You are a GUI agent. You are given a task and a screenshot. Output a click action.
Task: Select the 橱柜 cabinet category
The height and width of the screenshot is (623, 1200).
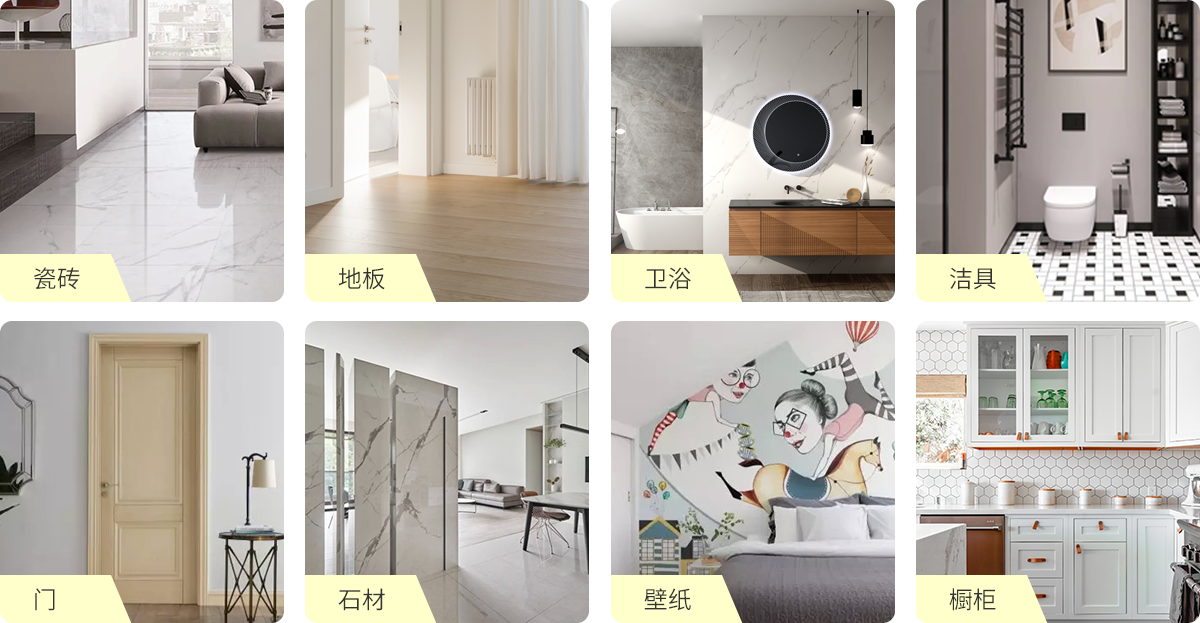1057,470
